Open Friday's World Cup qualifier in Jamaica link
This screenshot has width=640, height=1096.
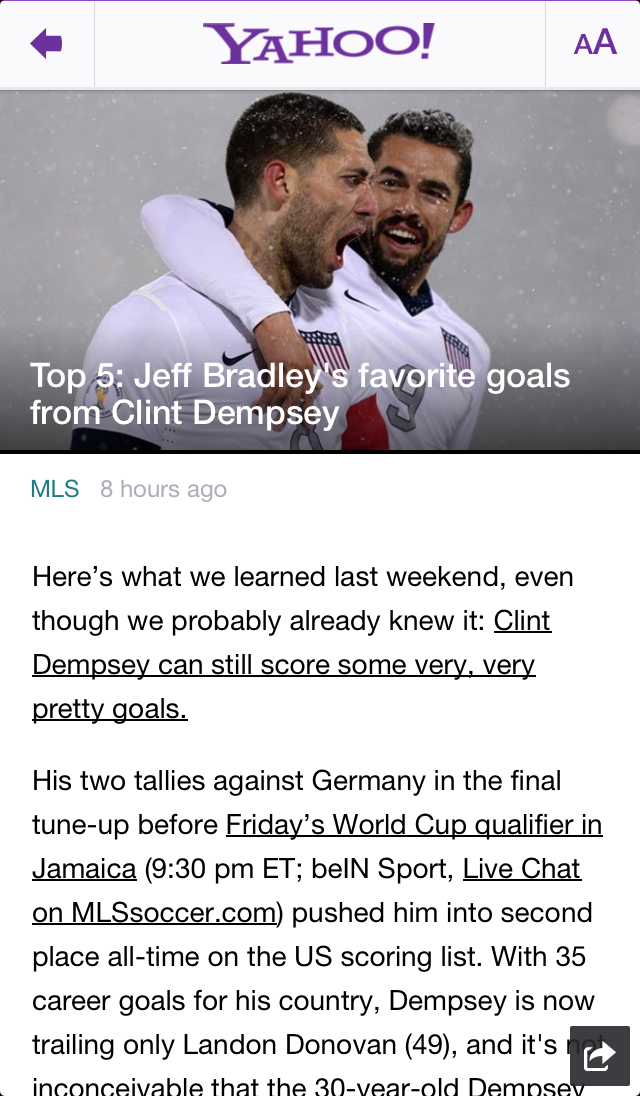point(413,825)
